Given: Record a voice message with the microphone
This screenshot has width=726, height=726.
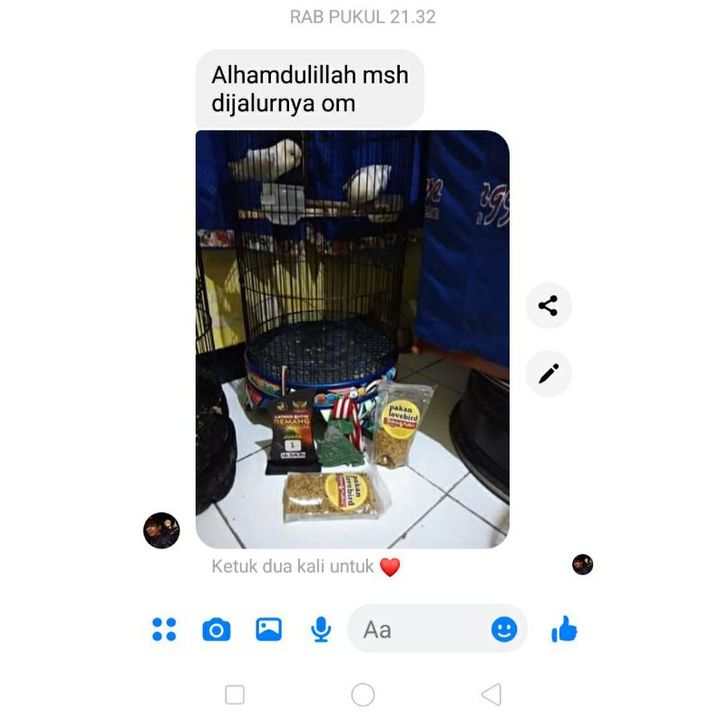Looking at the screenshot, I should point(320,629).
